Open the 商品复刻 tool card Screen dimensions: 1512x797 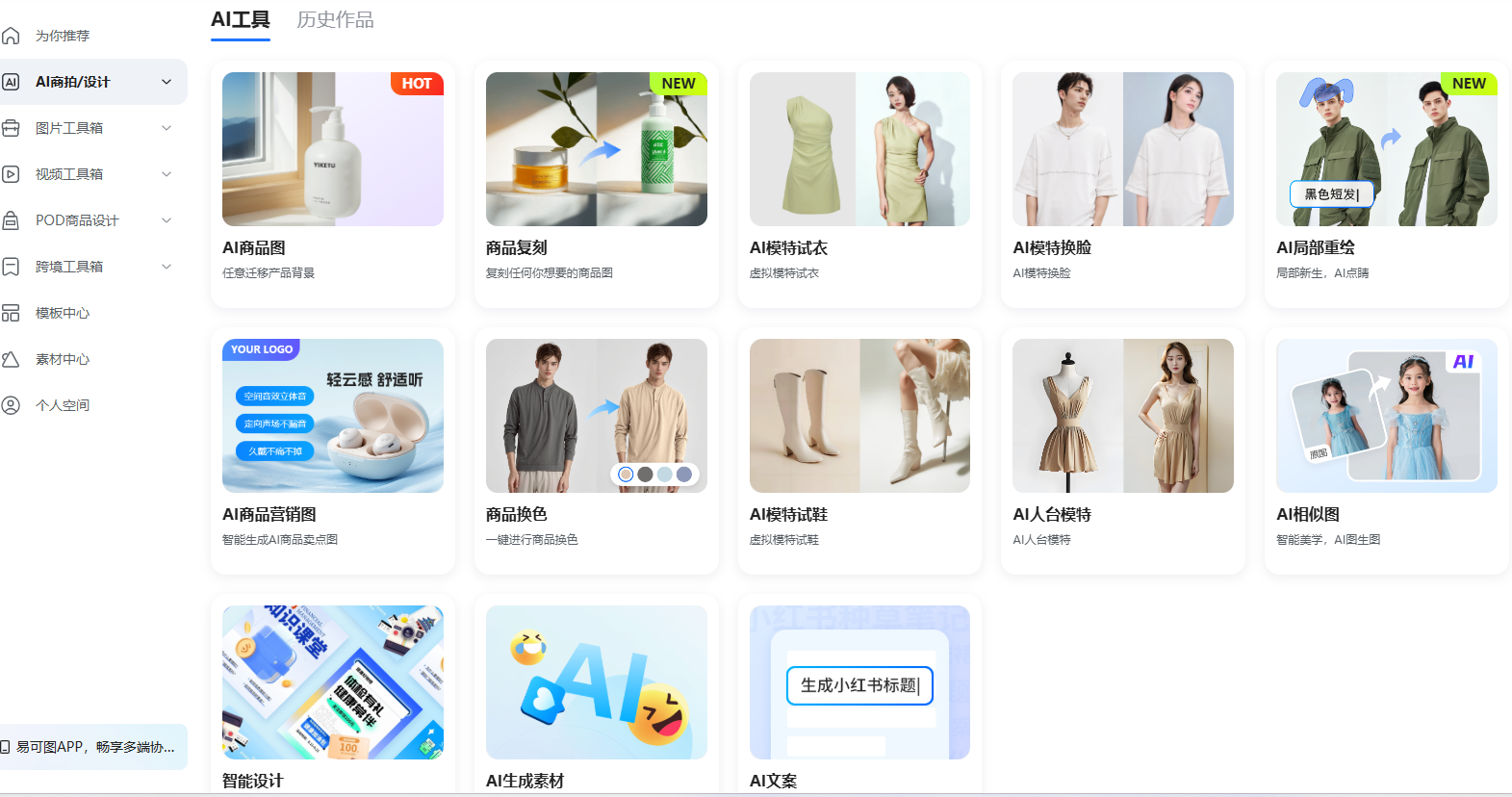tap(596, 183)
